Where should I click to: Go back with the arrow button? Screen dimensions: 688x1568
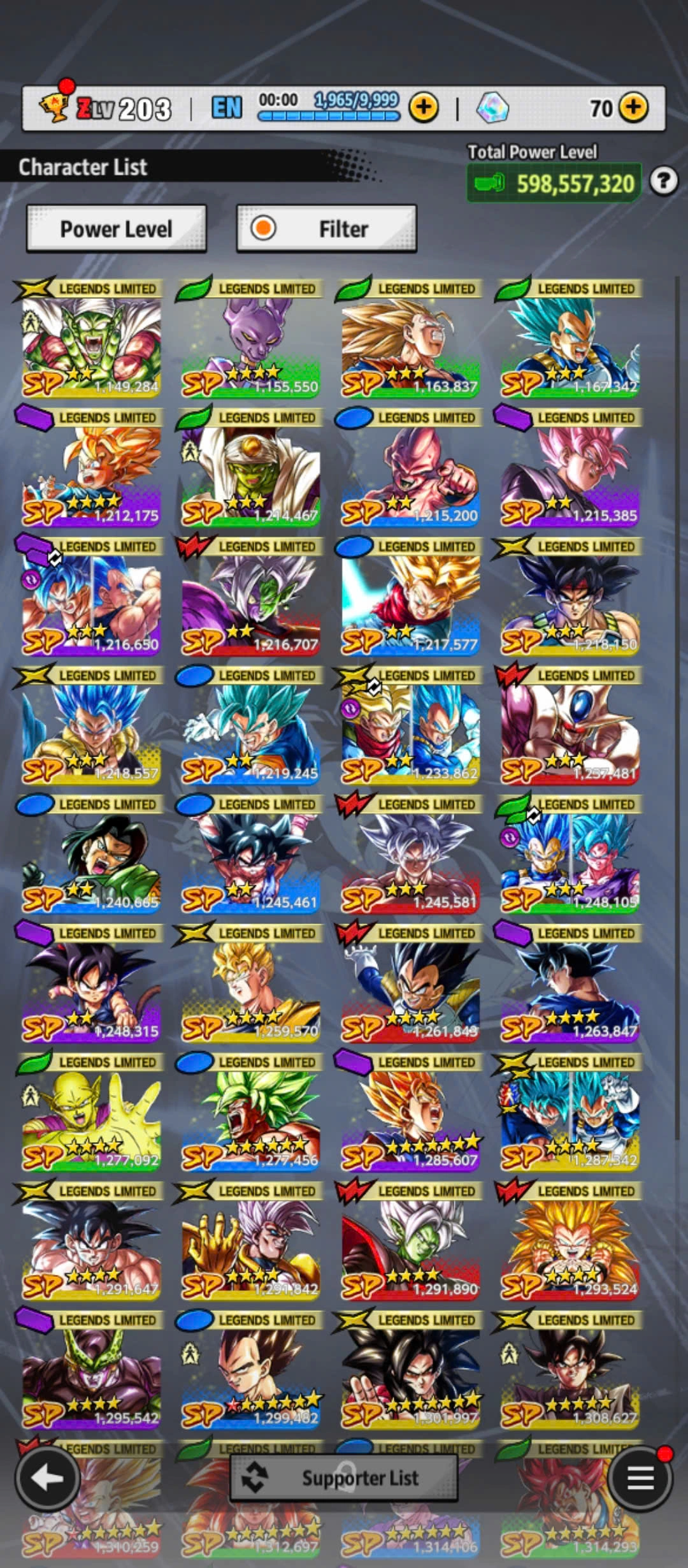tap(48, 1478)
